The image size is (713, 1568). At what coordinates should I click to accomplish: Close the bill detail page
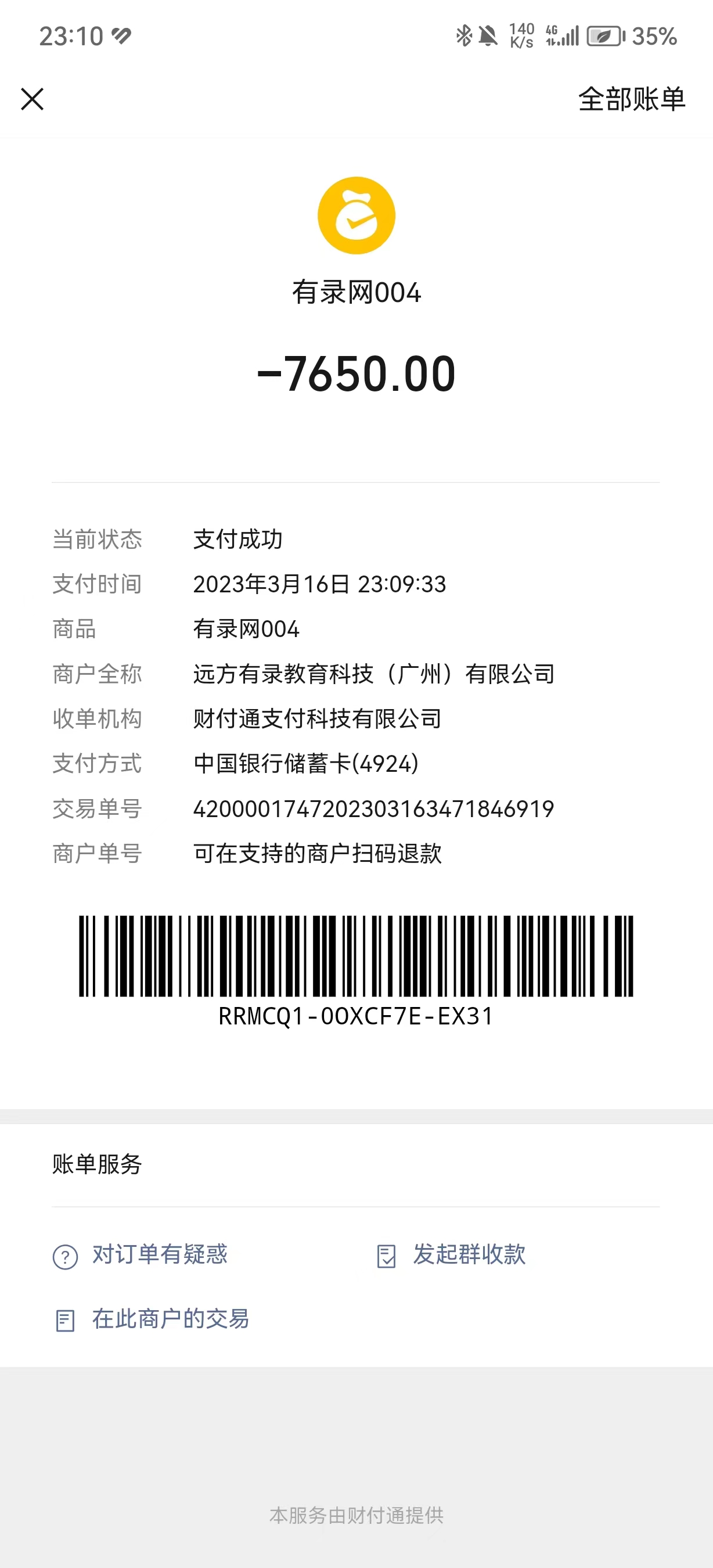(33, 99)
